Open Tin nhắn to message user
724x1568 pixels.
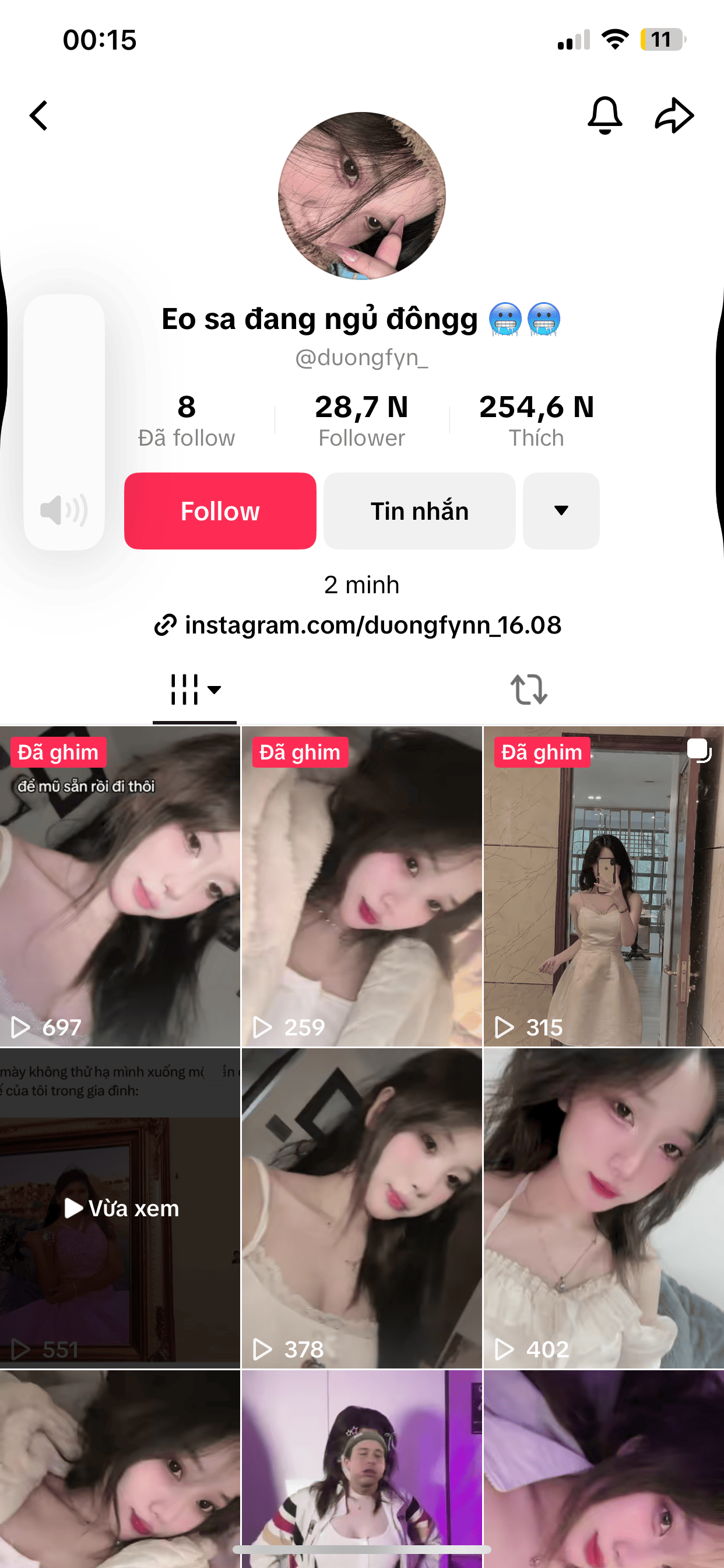click(419, 510)
